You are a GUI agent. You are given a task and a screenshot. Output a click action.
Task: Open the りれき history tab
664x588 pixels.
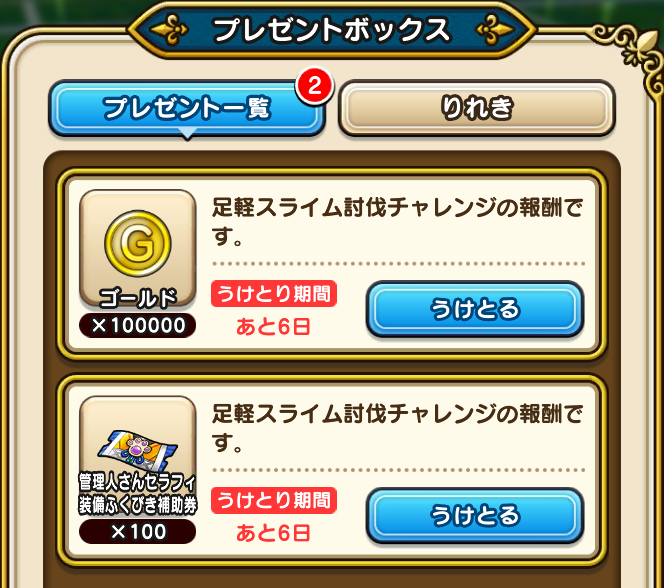pyautogui.click(x=476, y=108)
